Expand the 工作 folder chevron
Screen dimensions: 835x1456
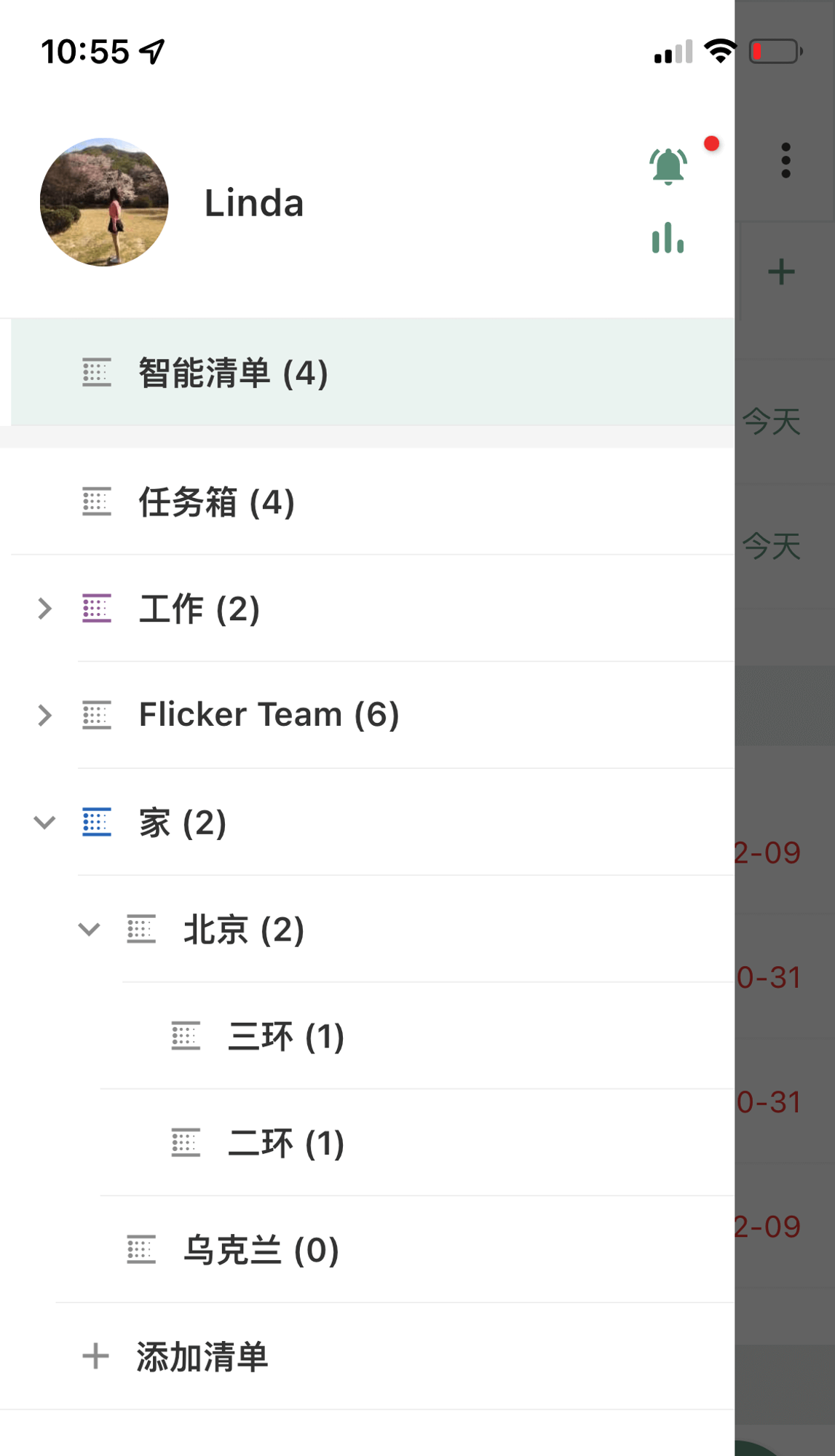(44, 609)
